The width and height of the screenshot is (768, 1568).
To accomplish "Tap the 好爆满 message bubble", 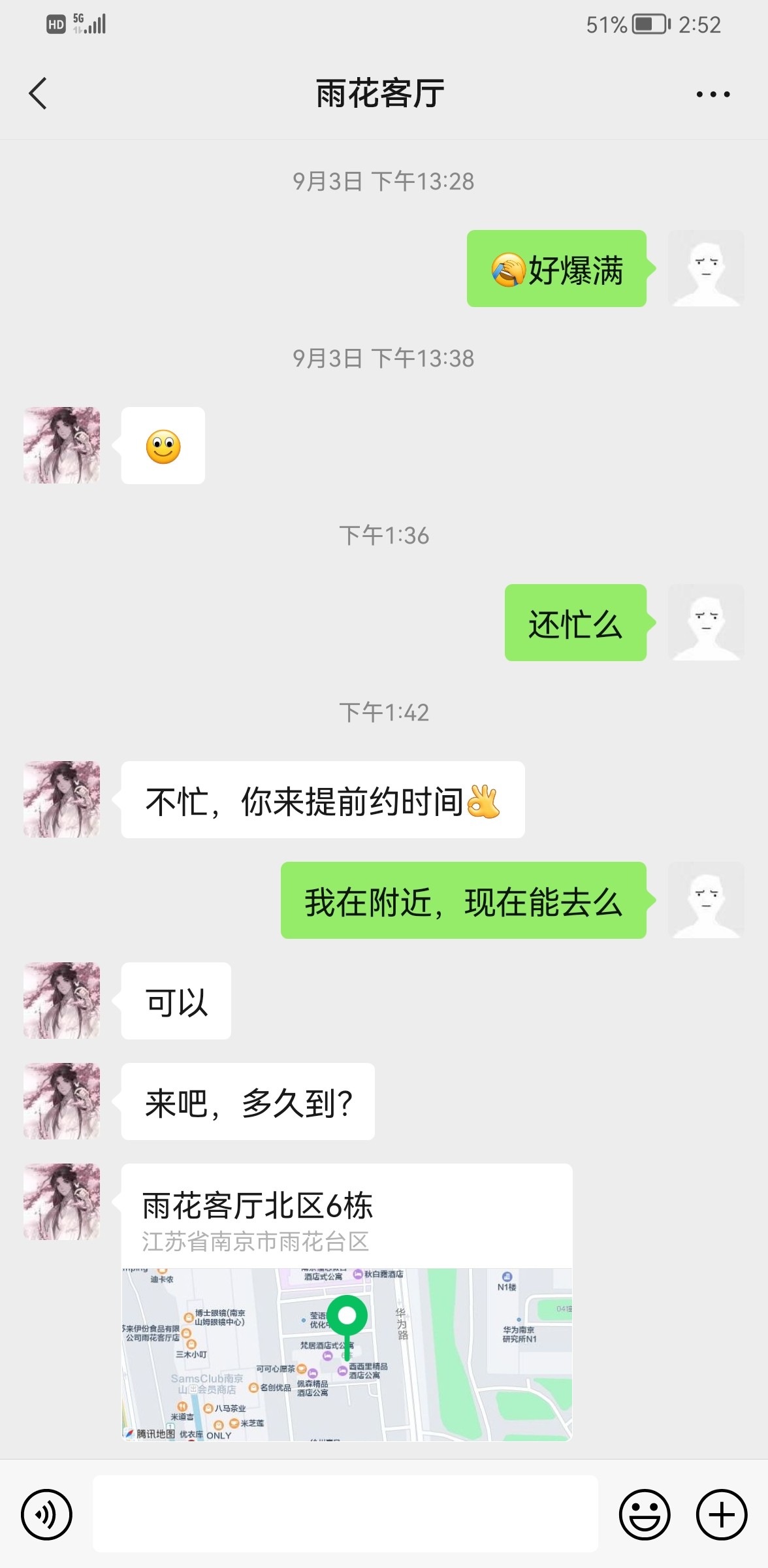I will [556, 268].
